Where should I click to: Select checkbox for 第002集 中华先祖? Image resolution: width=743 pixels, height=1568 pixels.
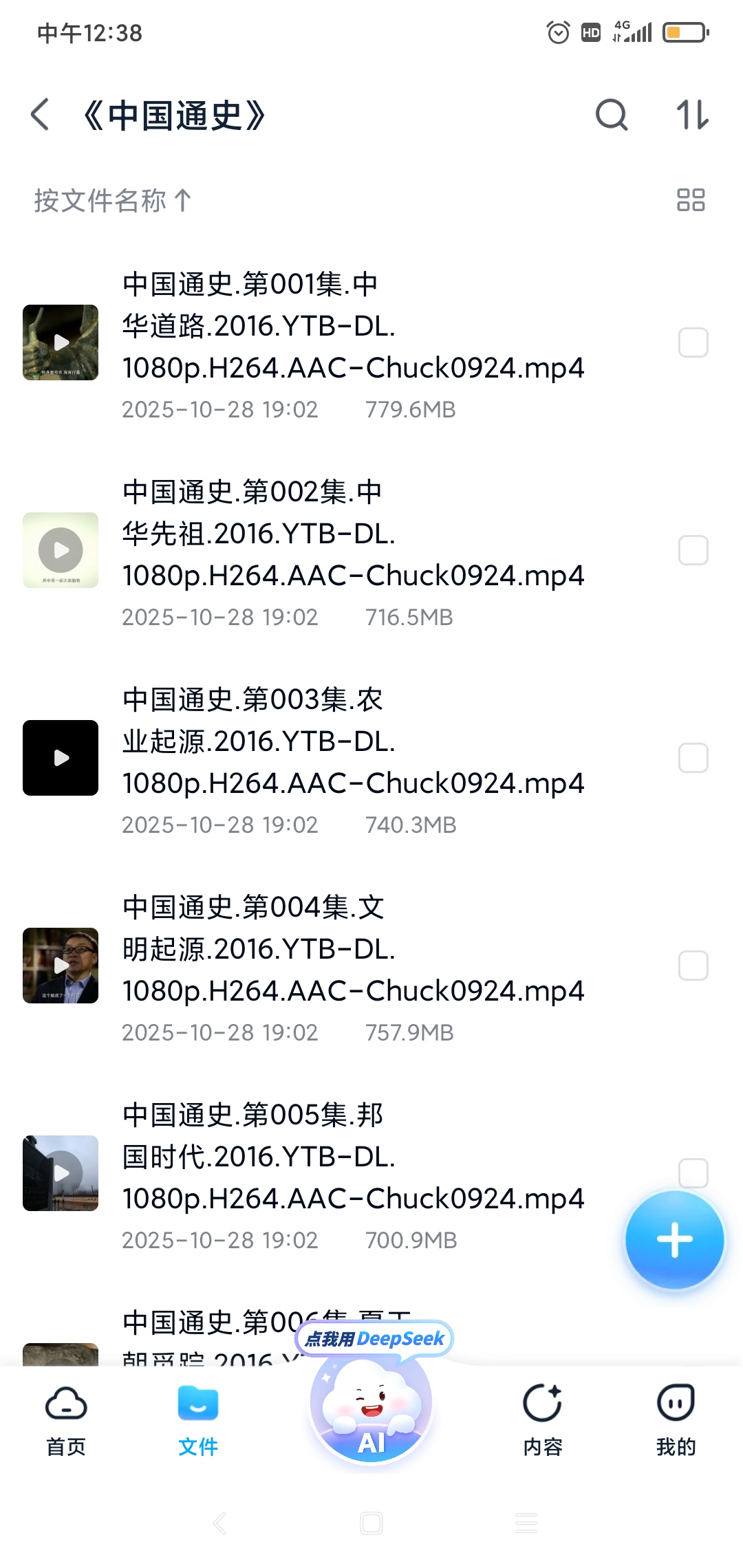pyautogui.click(x=693, y=550)
